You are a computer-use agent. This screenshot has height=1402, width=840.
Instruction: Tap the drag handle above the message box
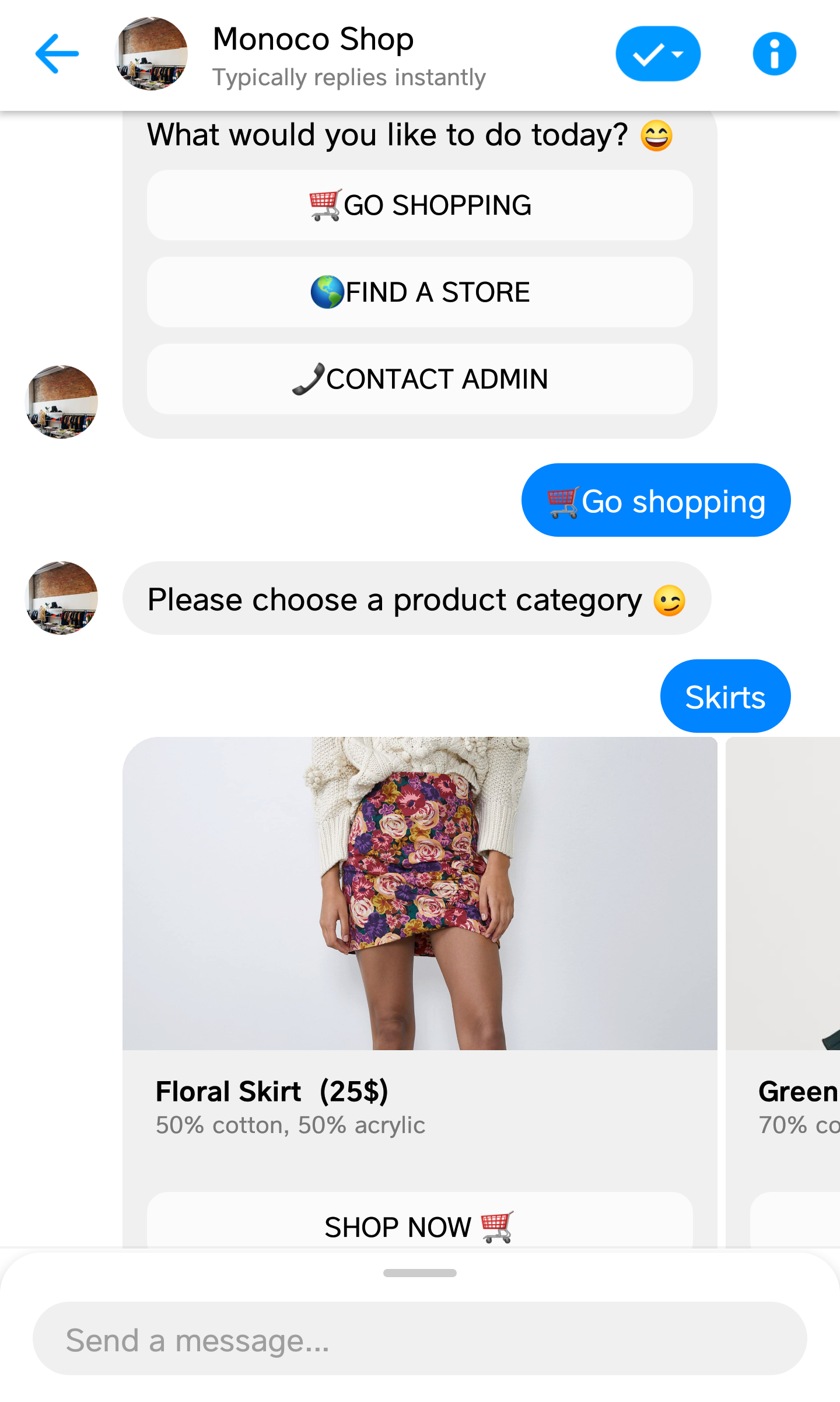(x=419, y=1273)
